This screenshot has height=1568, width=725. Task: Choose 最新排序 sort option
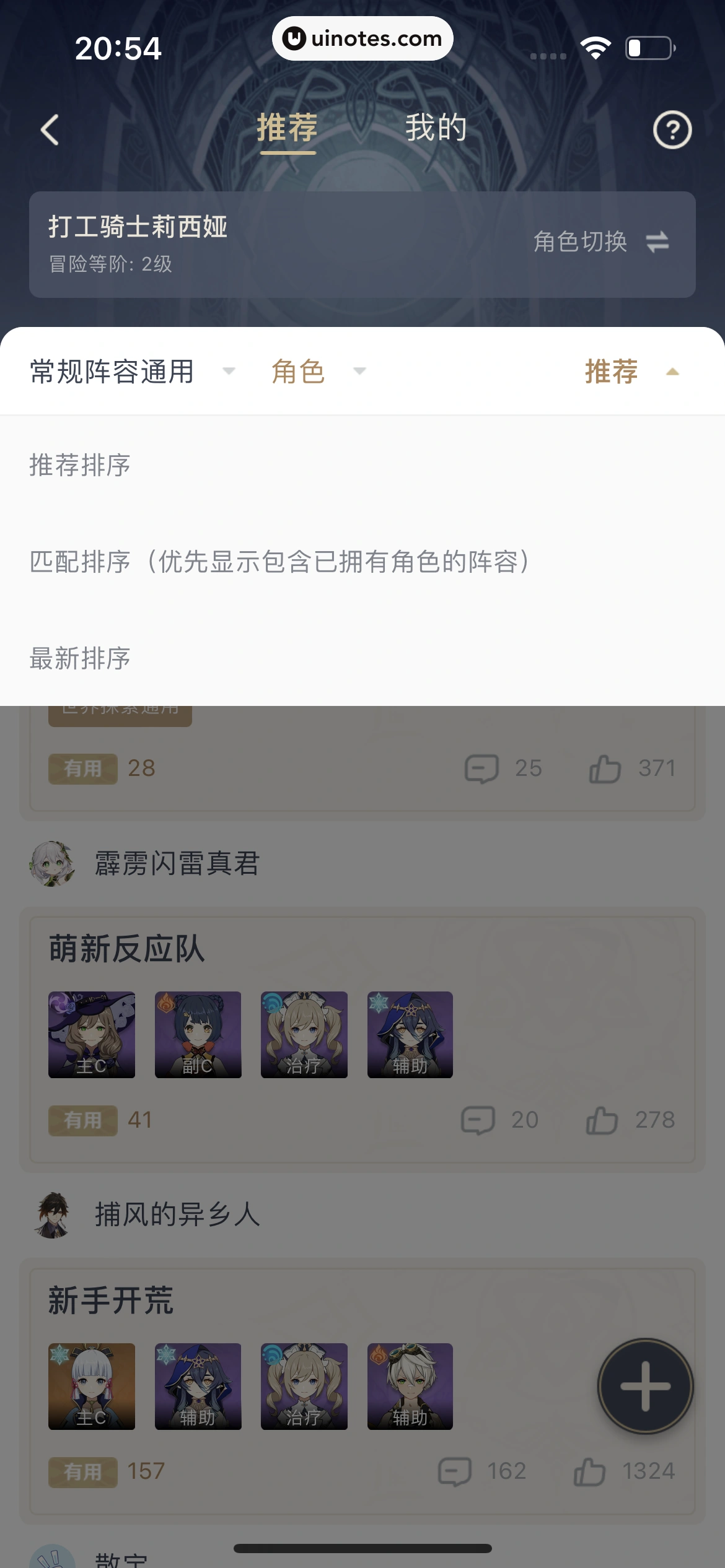pyautogui.click(x=81, y=658)
